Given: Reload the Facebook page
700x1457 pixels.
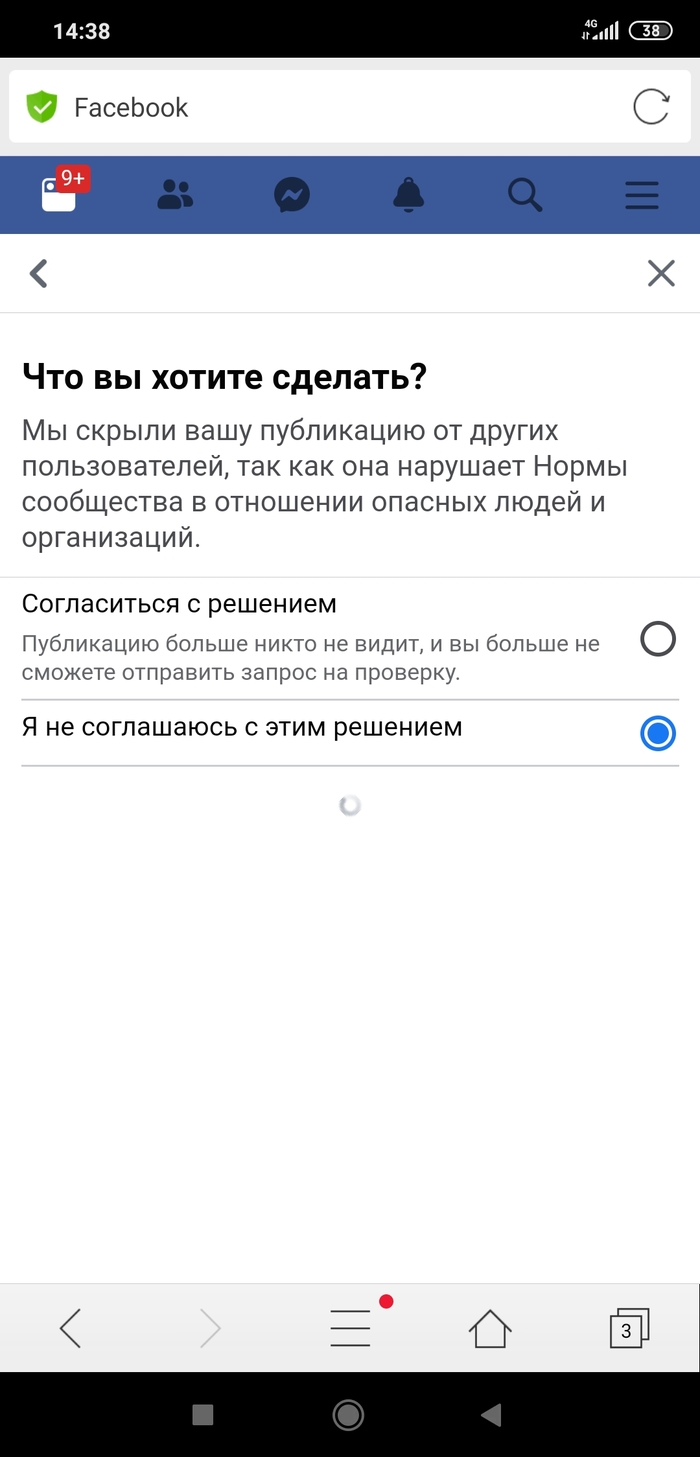Looking at the screenshot, I should (x=651, y=107).
